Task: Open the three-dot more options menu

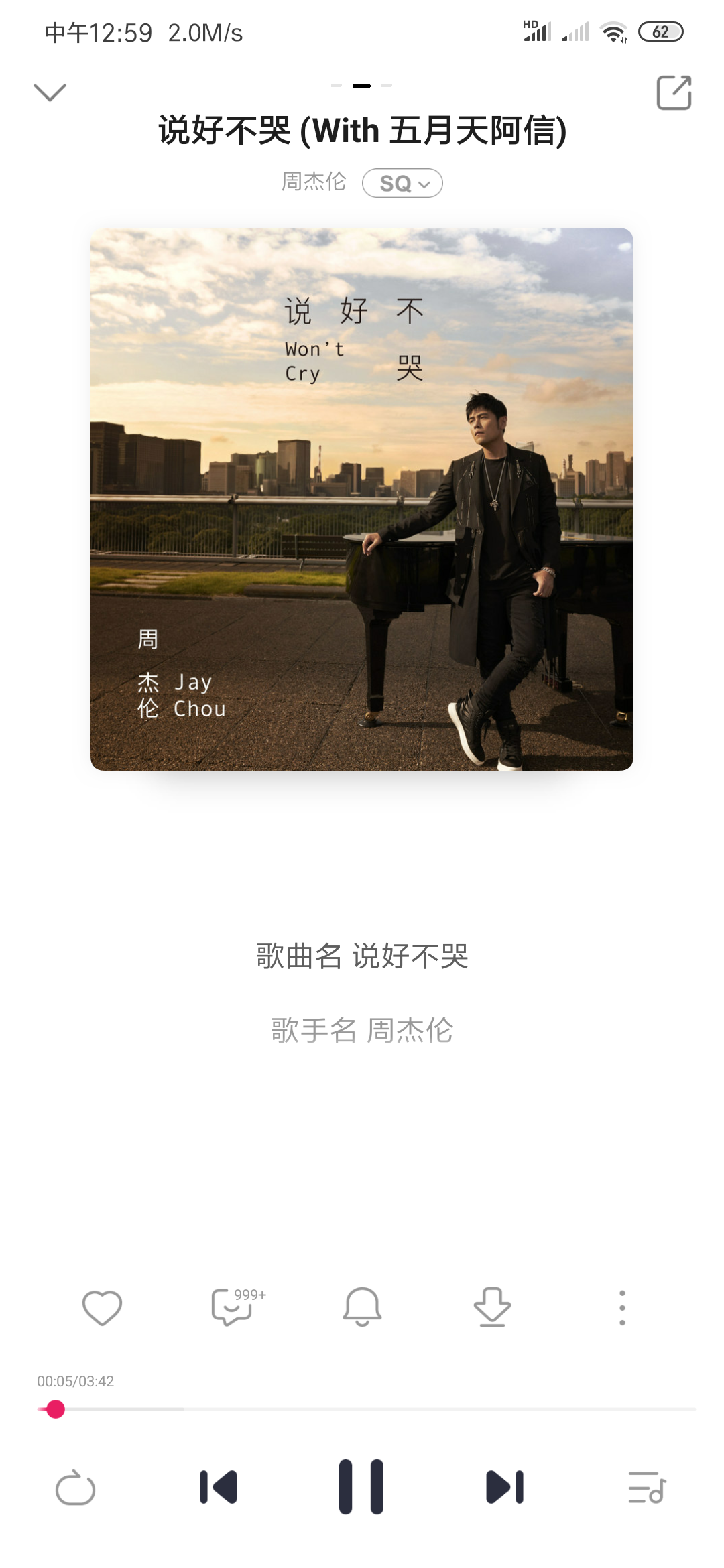Action: coord(622,1307)
